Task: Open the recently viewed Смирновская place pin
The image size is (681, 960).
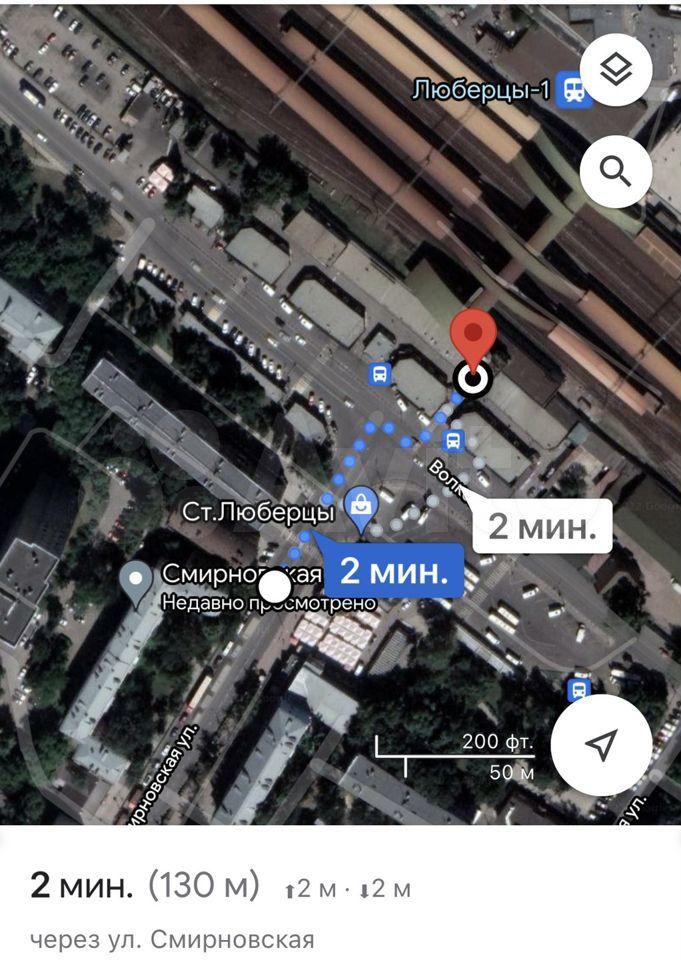Action: (136, 577)
